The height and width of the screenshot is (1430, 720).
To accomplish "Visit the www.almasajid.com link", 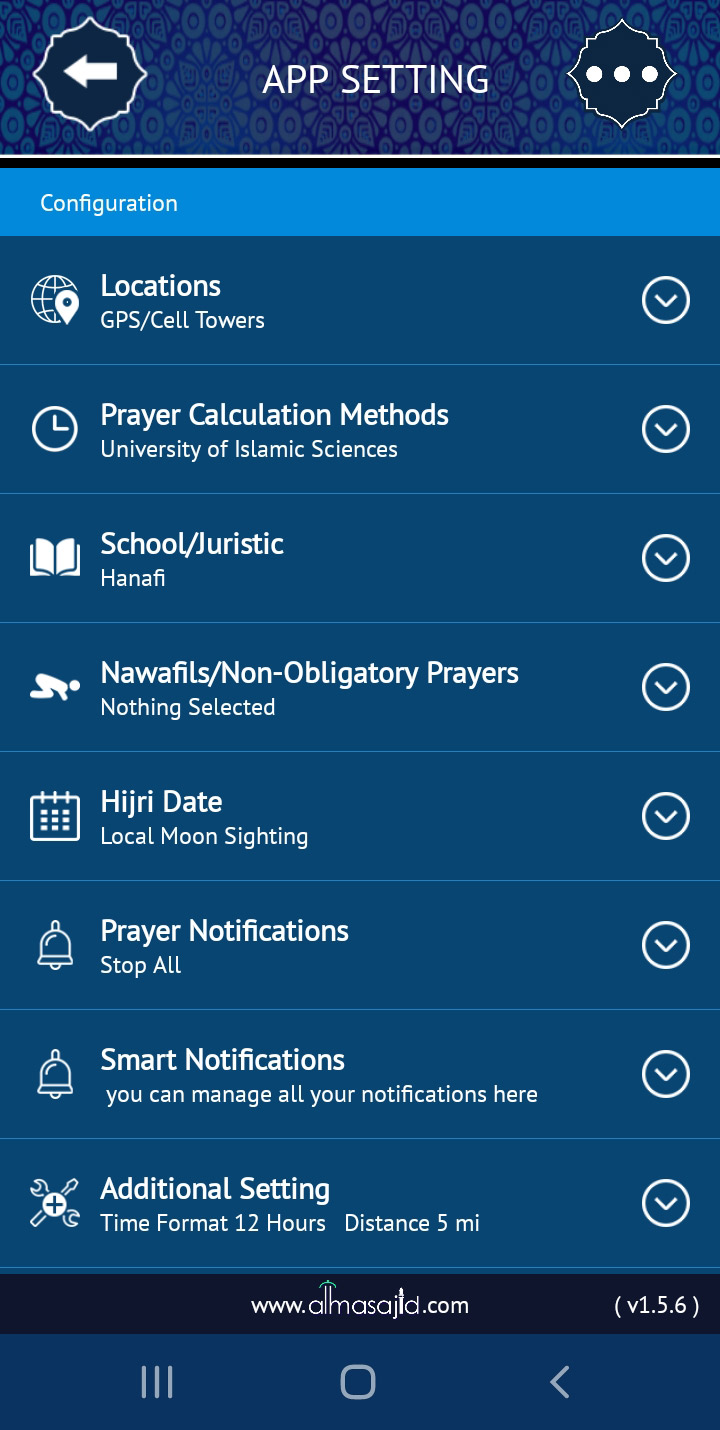I will pos(360,1303).
